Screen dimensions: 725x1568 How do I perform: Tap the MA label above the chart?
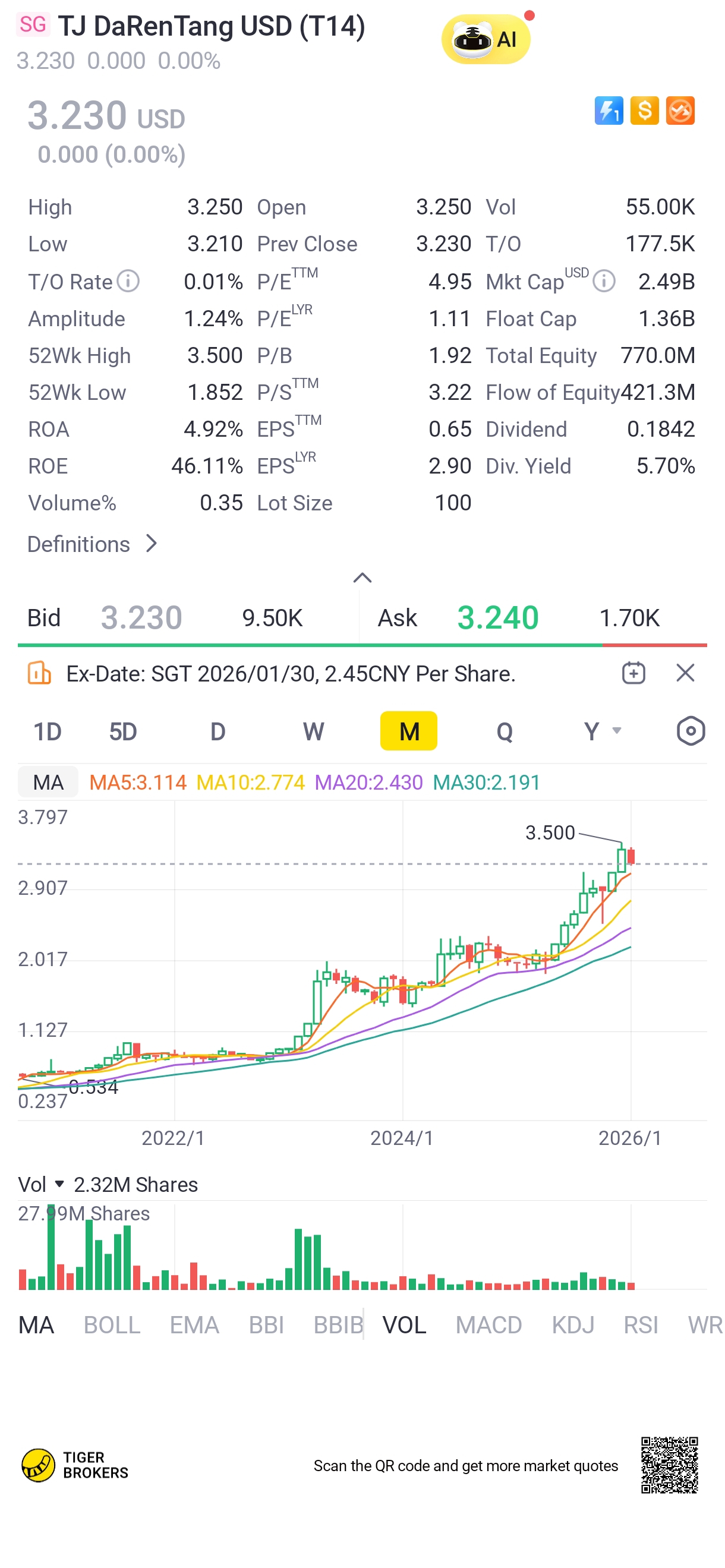[48, 782]
